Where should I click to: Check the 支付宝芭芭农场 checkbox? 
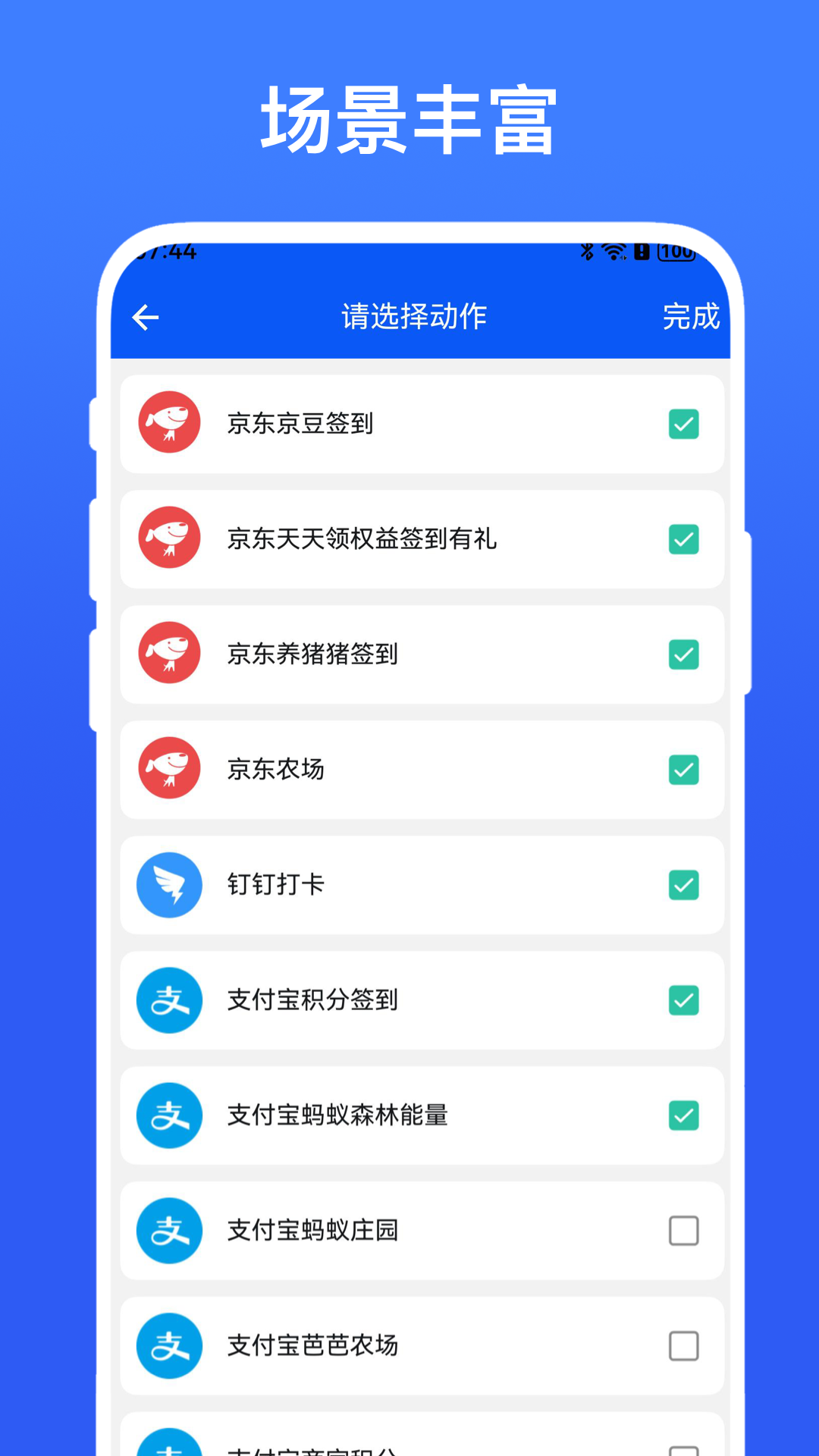(684, 1346)
